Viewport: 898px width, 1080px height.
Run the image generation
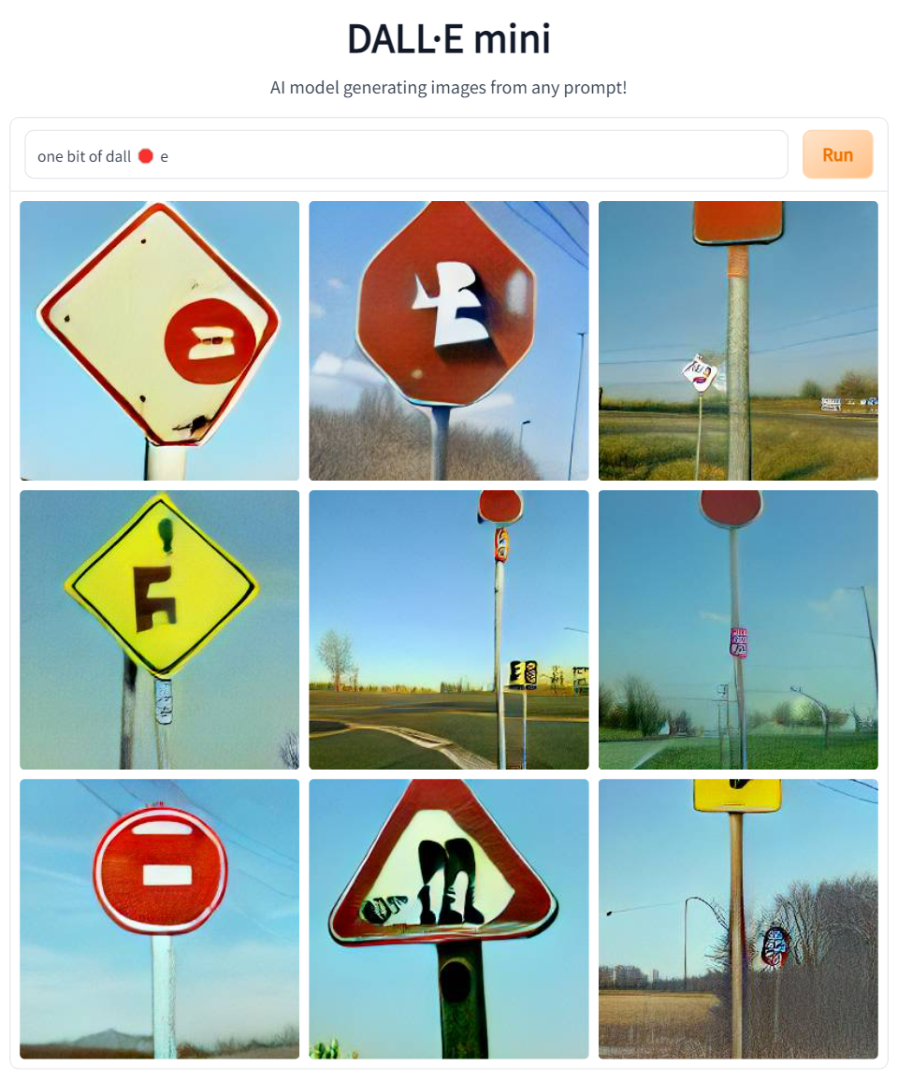tap(837, 155)
